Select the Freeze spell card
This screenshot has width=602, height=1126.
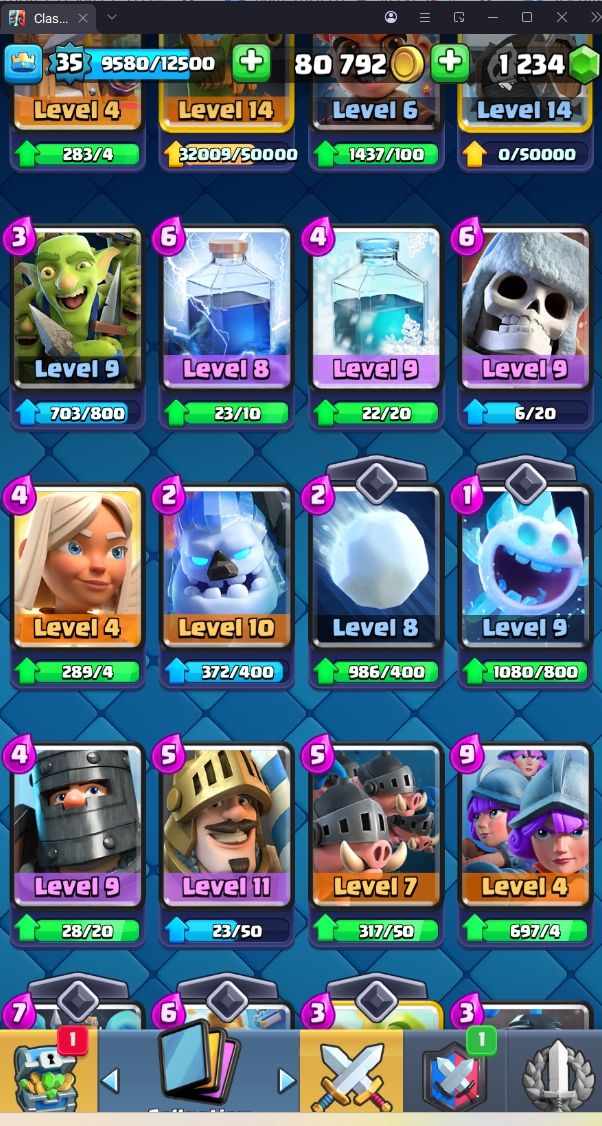[x=375, y=310]
